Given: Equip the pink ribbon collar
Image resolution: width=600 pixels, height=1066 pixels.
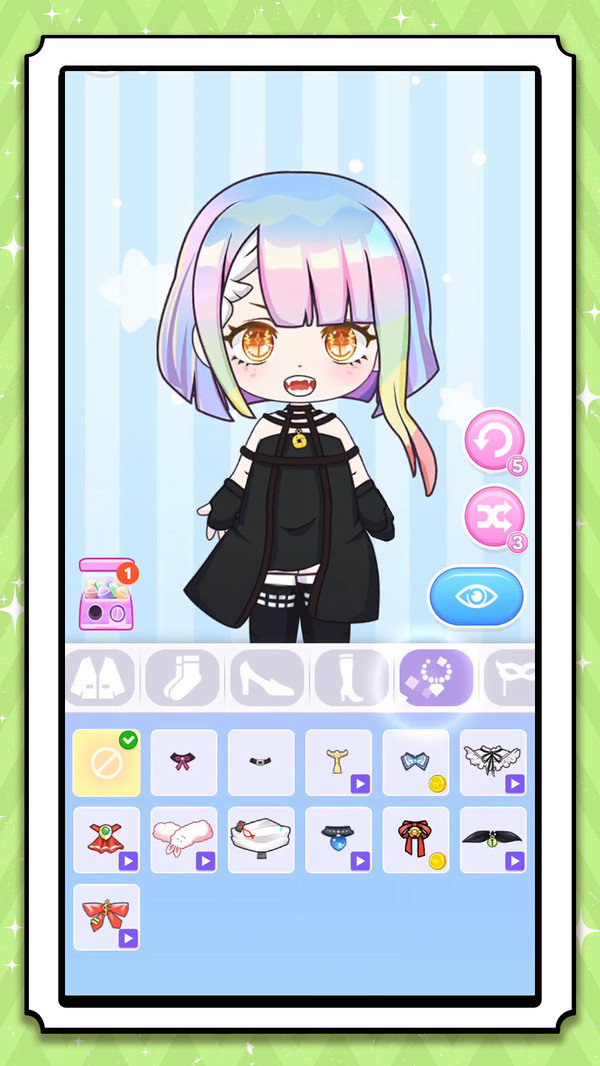Looking at the screenshot, I should 183,762.
